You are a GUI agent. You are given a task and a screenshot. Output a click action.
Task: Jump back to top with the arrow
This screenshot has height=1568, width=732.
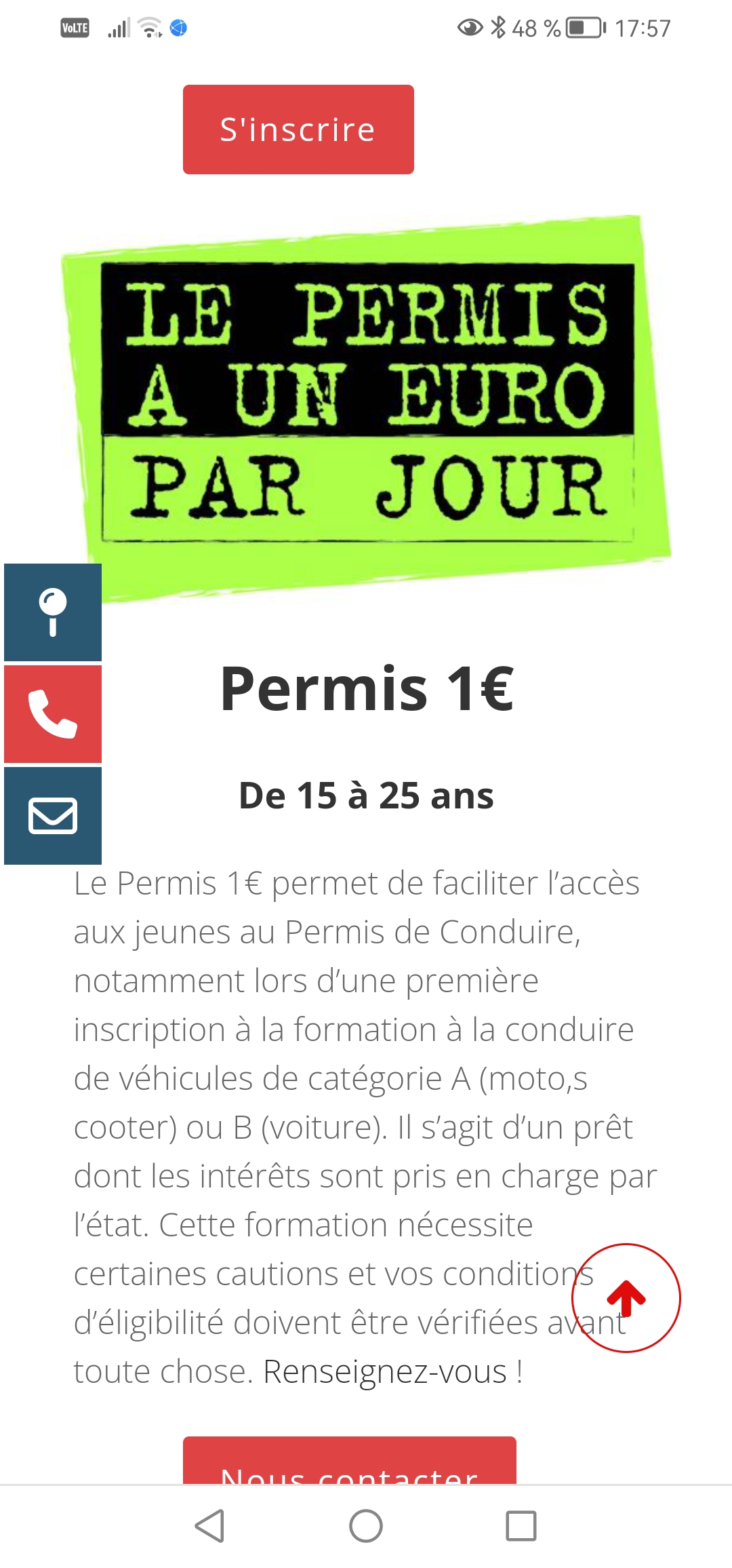626,1297
